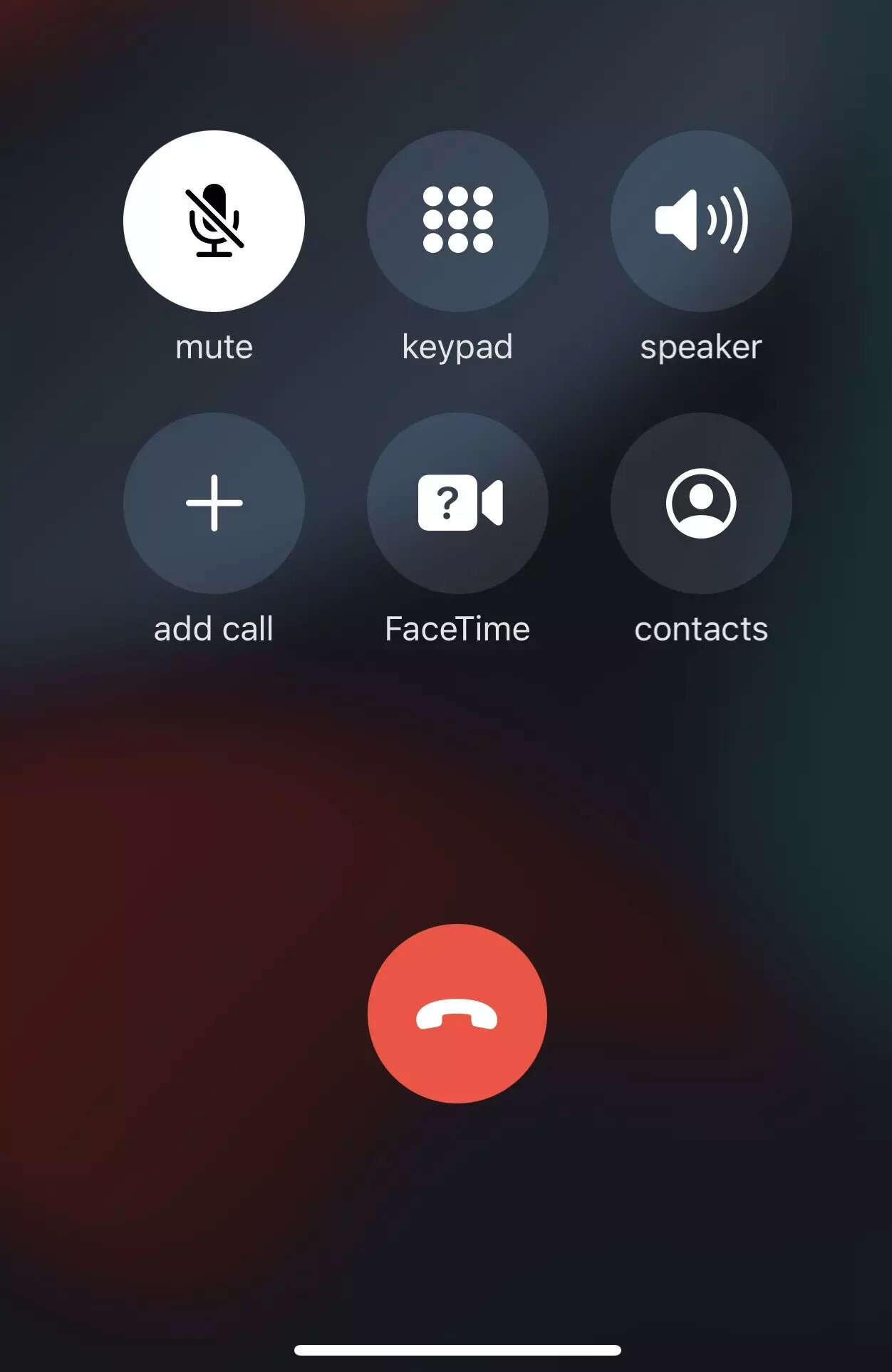This screenshot has height=1372, width=892.
Task: Tap the add call label
Action: pos(213,629)
